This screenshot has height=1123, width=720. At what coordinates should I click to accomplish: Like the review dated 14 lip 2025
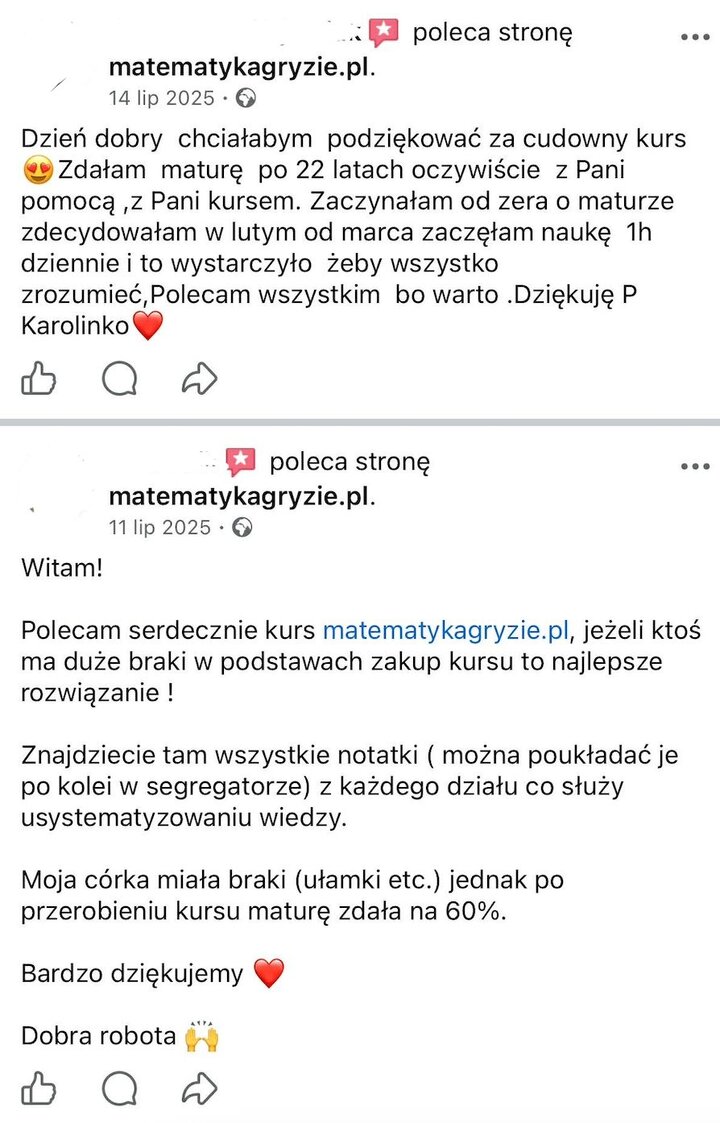(39, 380)
